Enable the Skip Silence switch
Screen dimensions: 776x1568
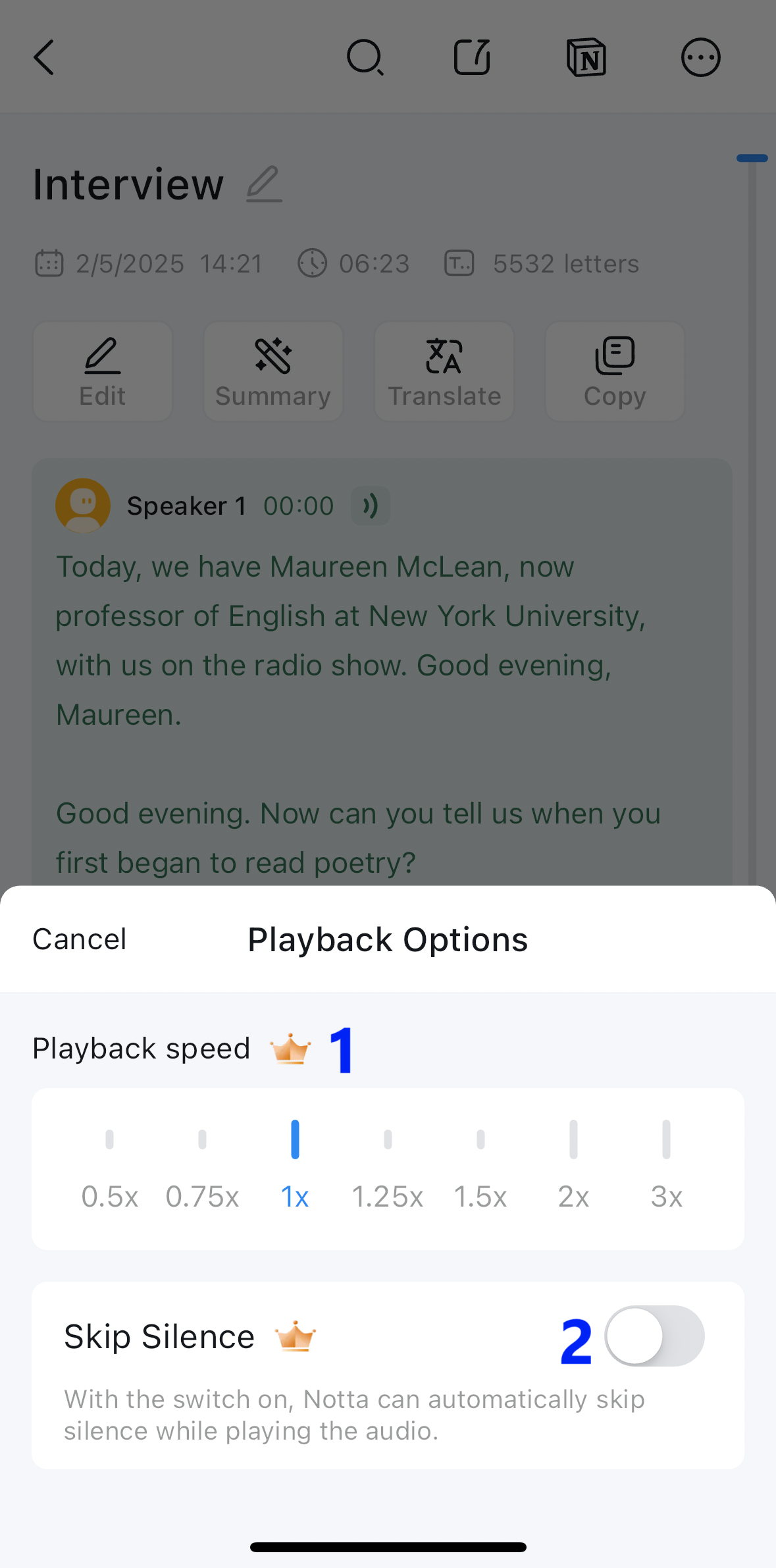click(654, 1336)
